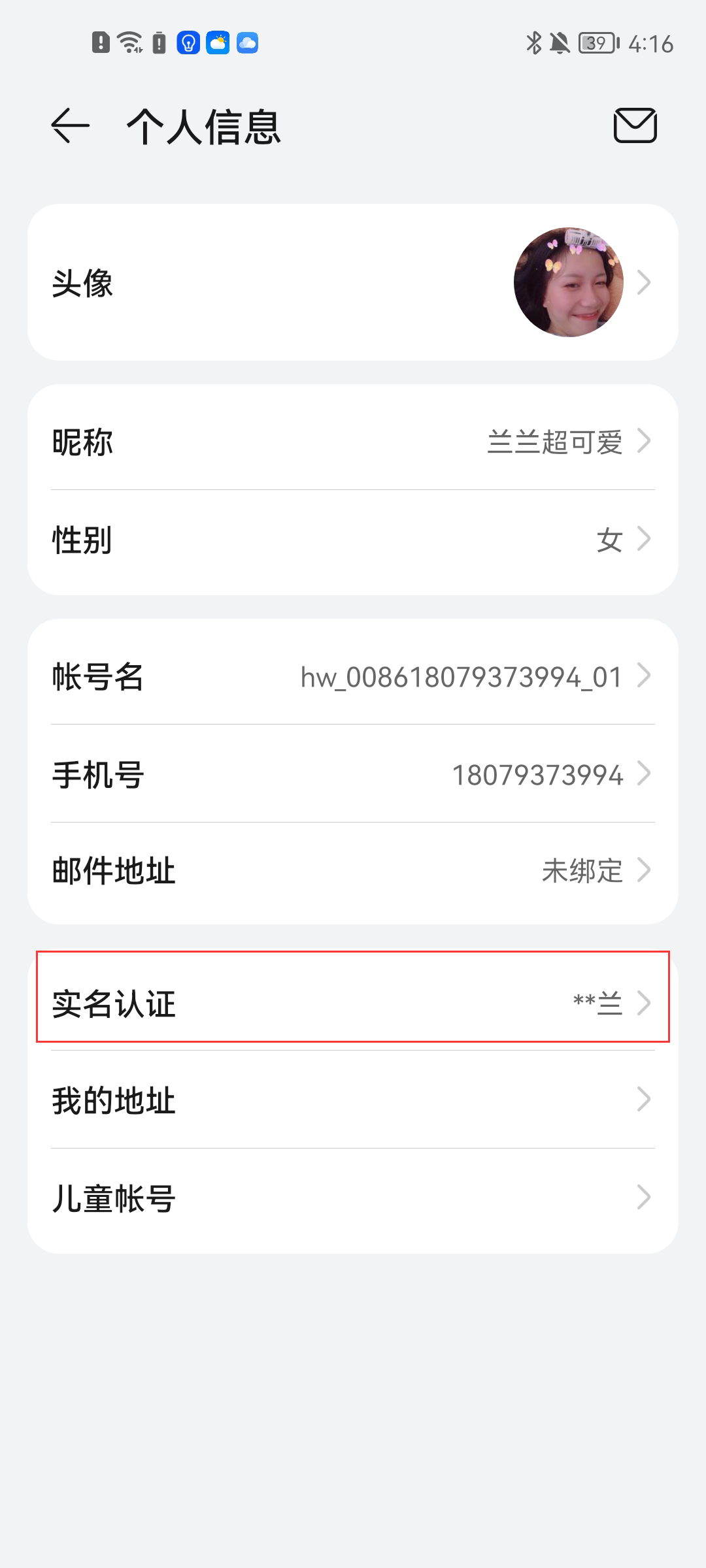Viewport: 706px width, 1568px height.
Task: Tap the weather app icon in status bar
Action: point(218,43)
